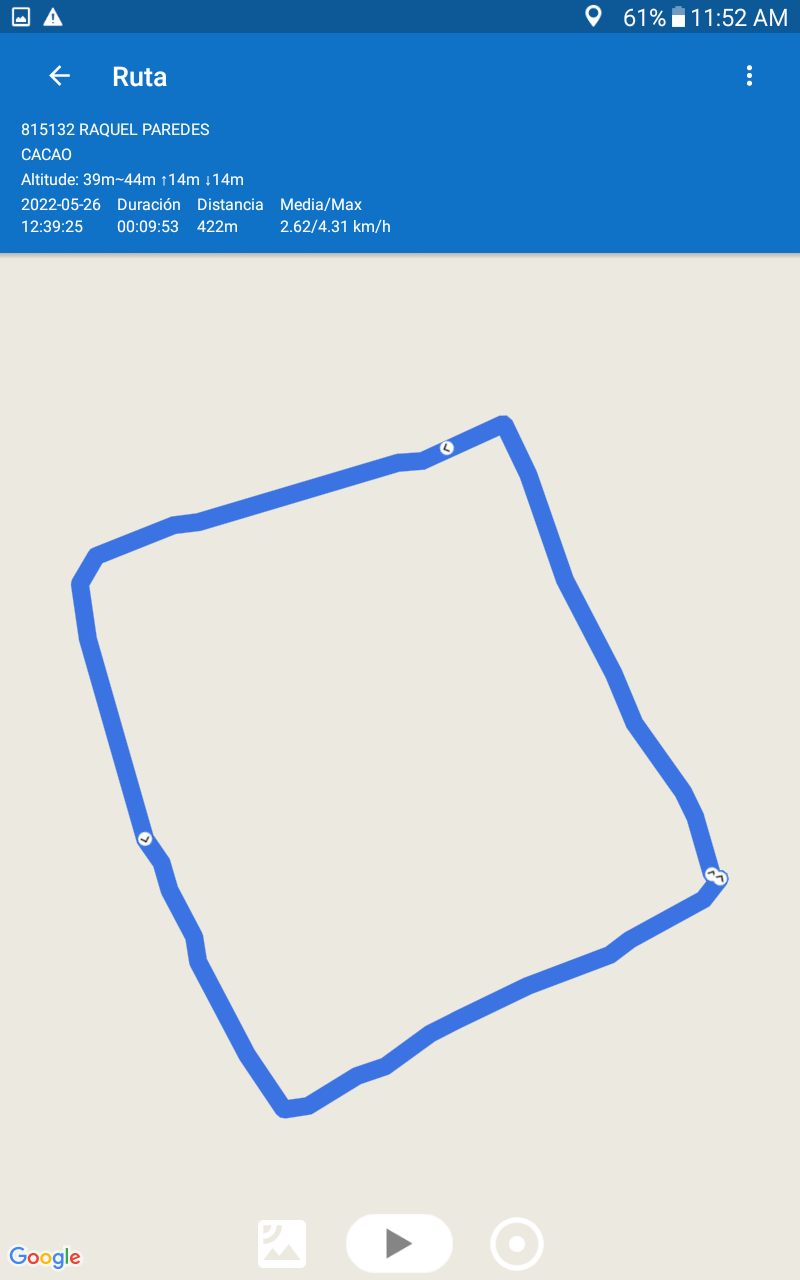Tap the center location target button
Viewport: 800px width, 1280px height.
pyautogui.click(x=517, y=1244)
